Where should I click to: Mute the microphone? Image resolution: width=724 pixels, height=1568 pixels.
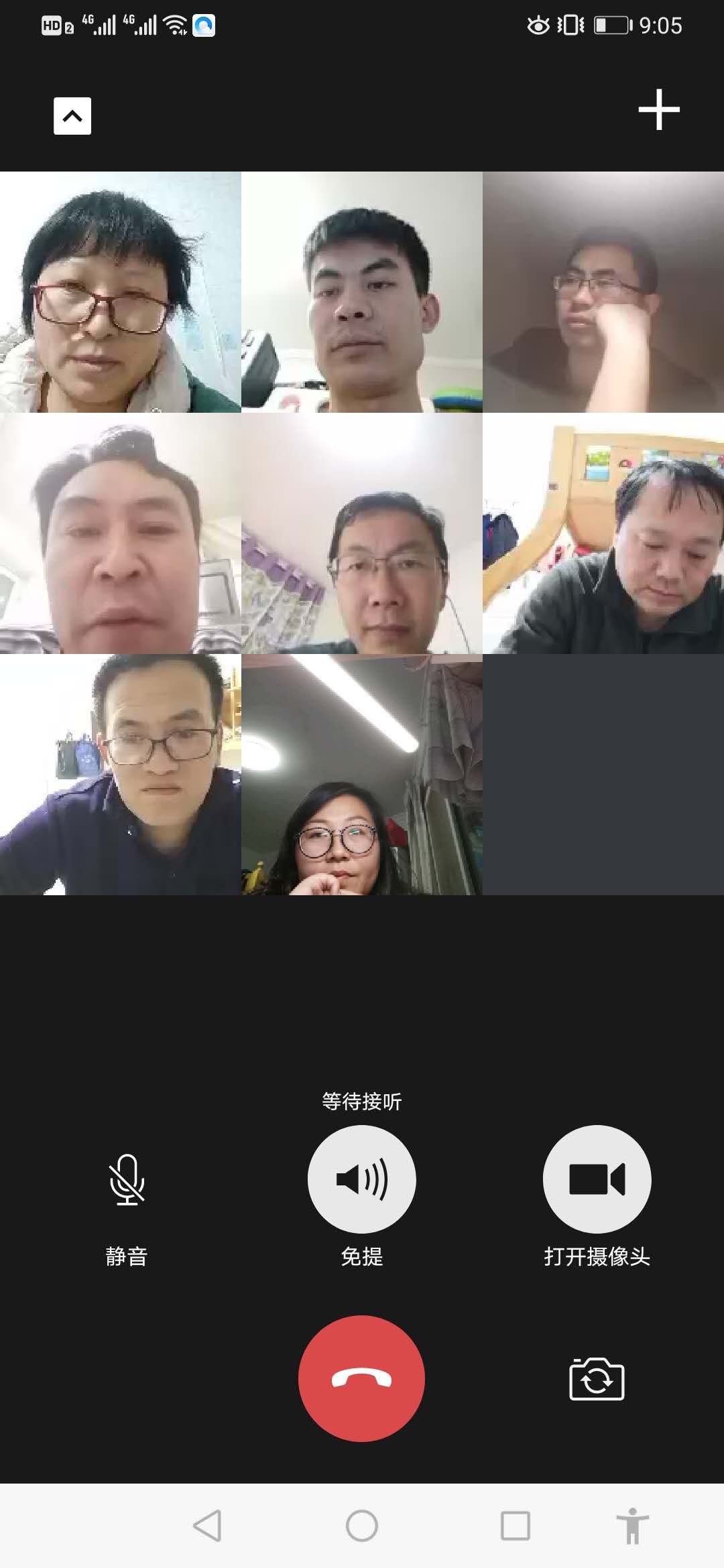[x=127, y=1179]
